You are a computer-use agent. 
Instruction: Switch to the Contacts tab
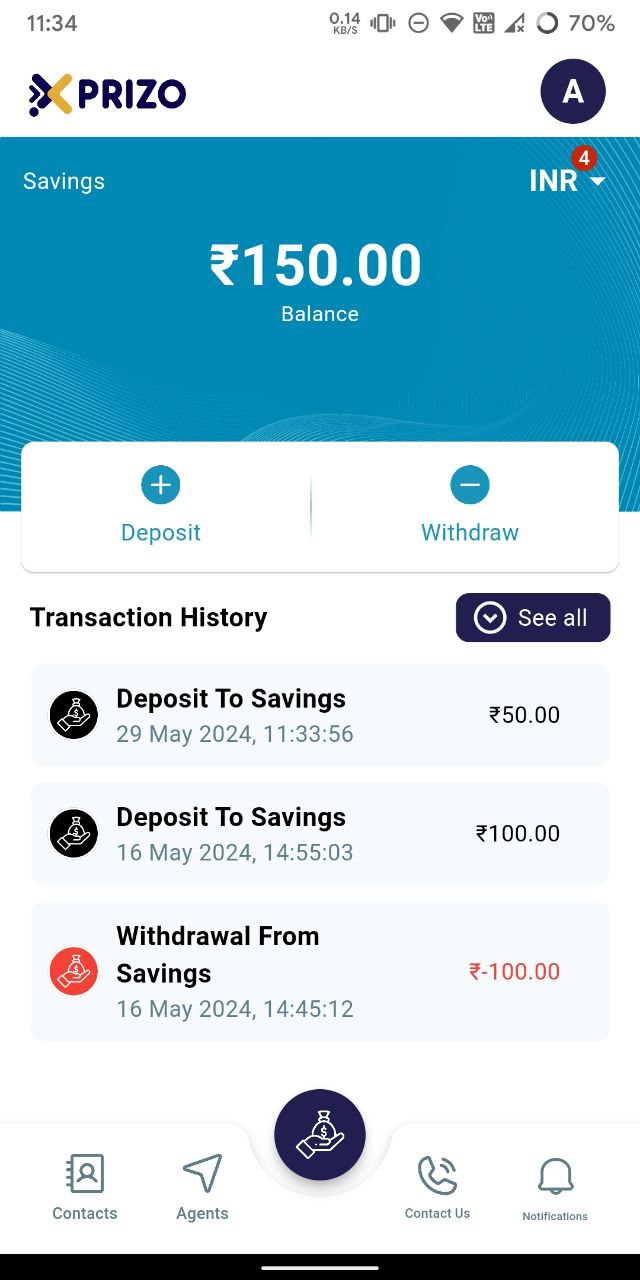(x=85, y=1188)
